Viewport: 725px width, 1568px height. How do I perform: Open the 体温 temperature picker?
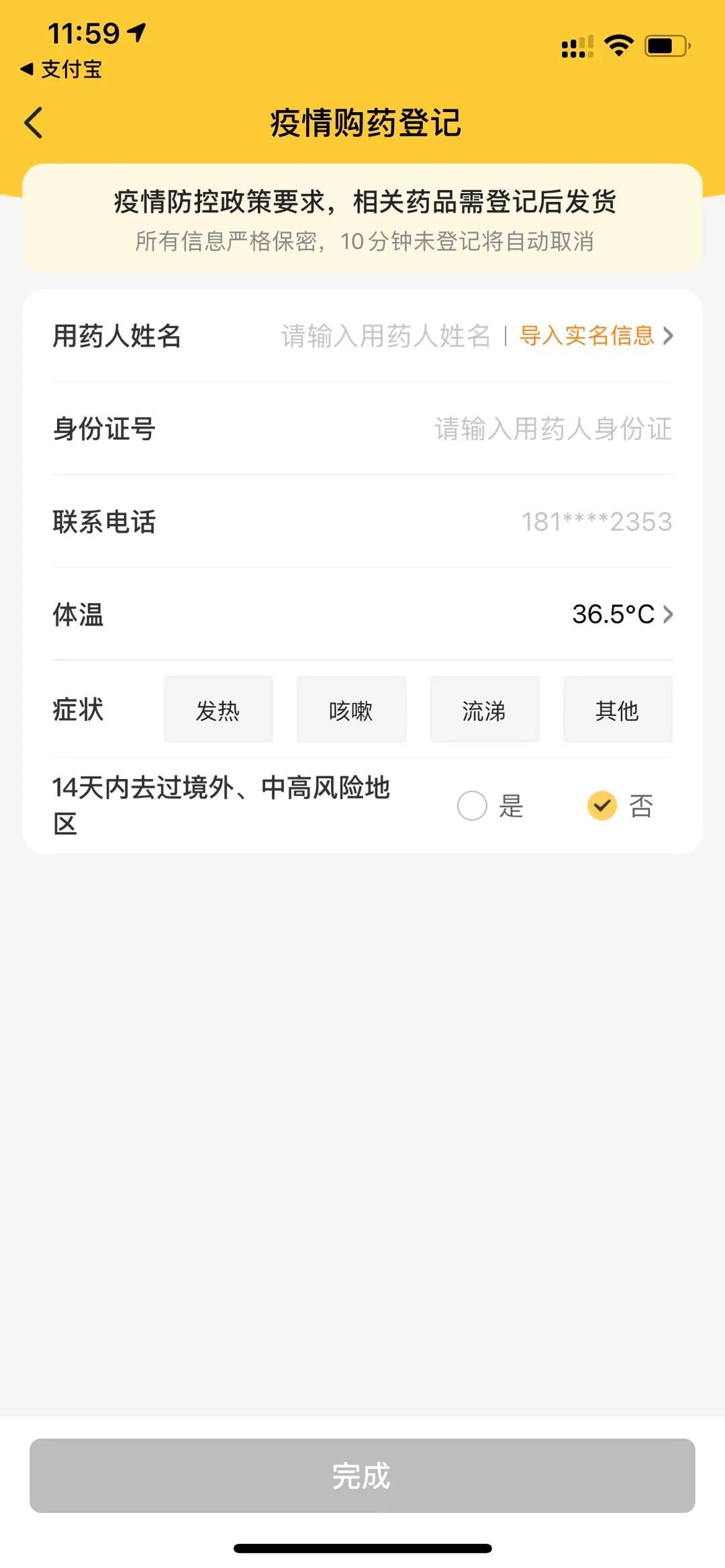point(621,614)
